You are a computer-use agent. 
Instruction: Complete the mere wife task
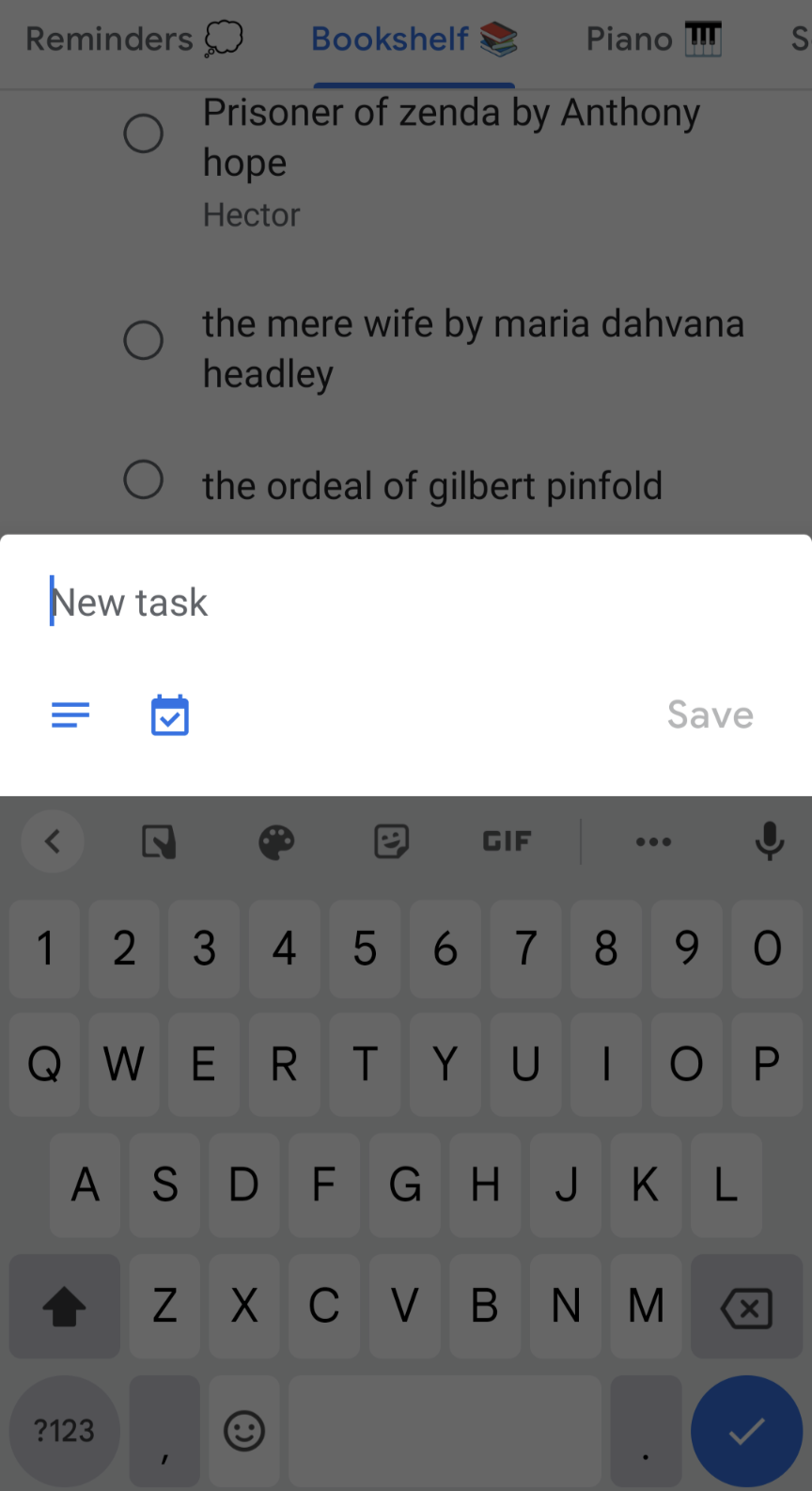click(144, 339)
